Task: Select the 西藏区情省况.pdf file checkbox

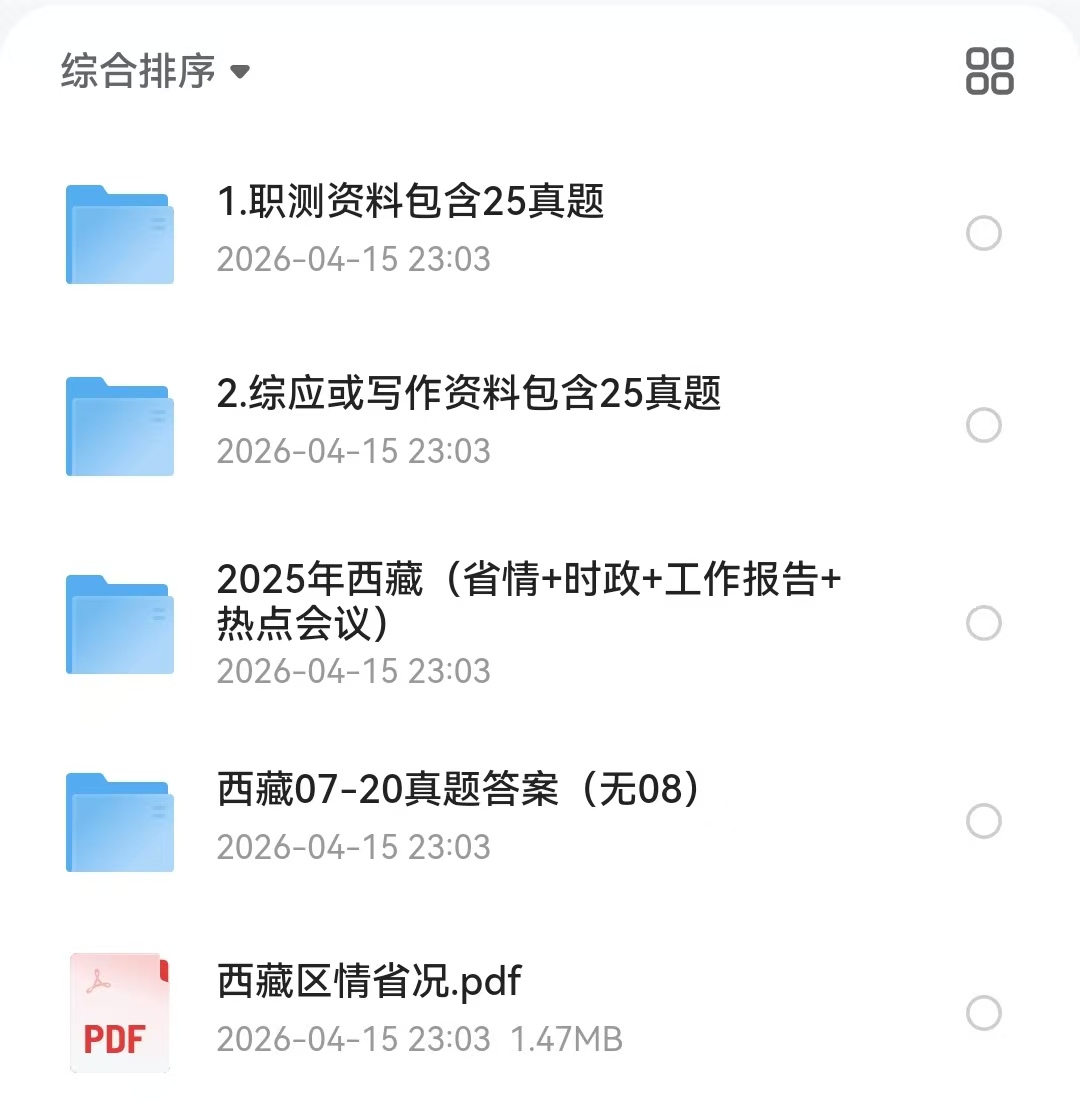Action: tap(983, 1013)
